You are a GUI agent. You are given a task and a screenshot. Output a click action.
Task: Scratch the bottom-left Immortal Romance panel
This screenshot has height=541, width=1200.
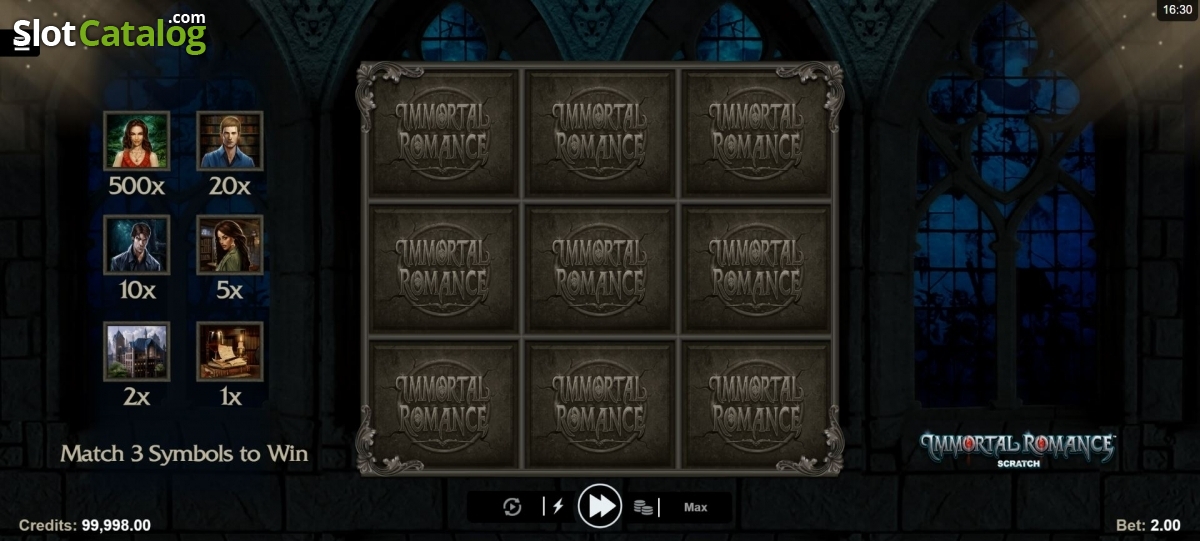pyautogui.click(x=444, y=404)
